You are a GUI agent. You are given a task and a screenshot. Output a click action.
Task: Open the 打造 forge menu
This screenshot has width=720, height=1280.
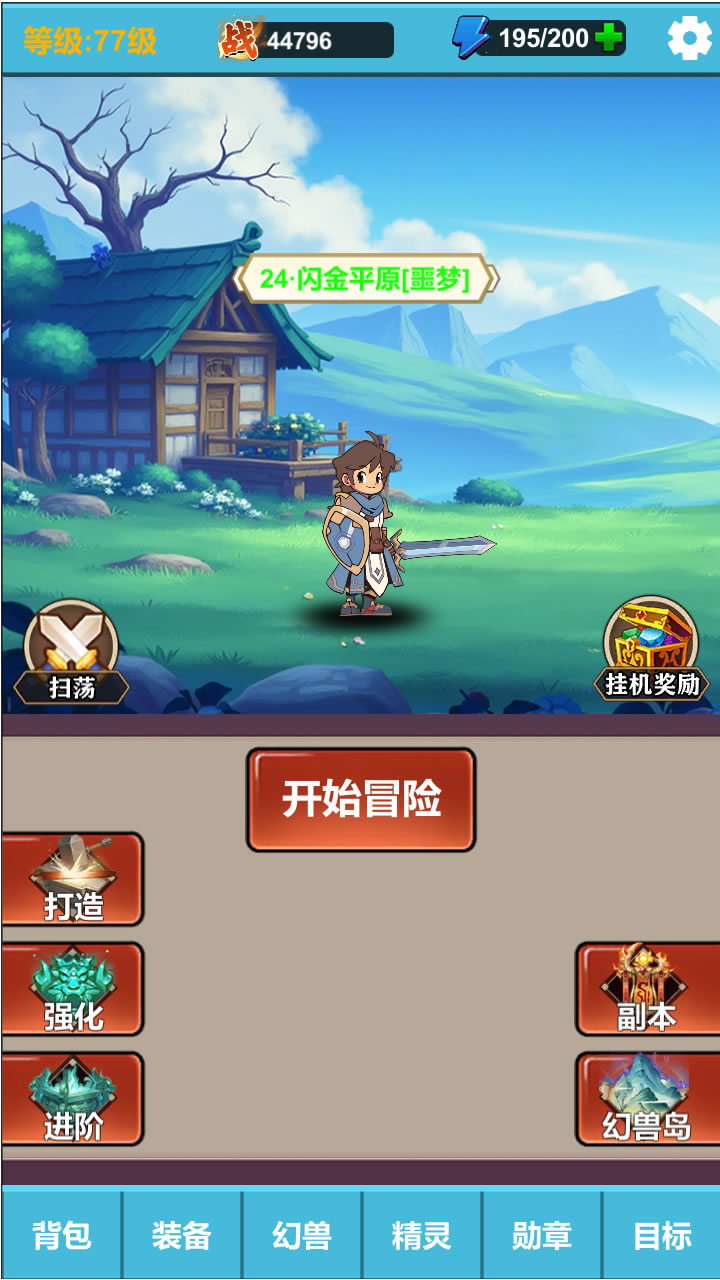[x=72, y=880]
